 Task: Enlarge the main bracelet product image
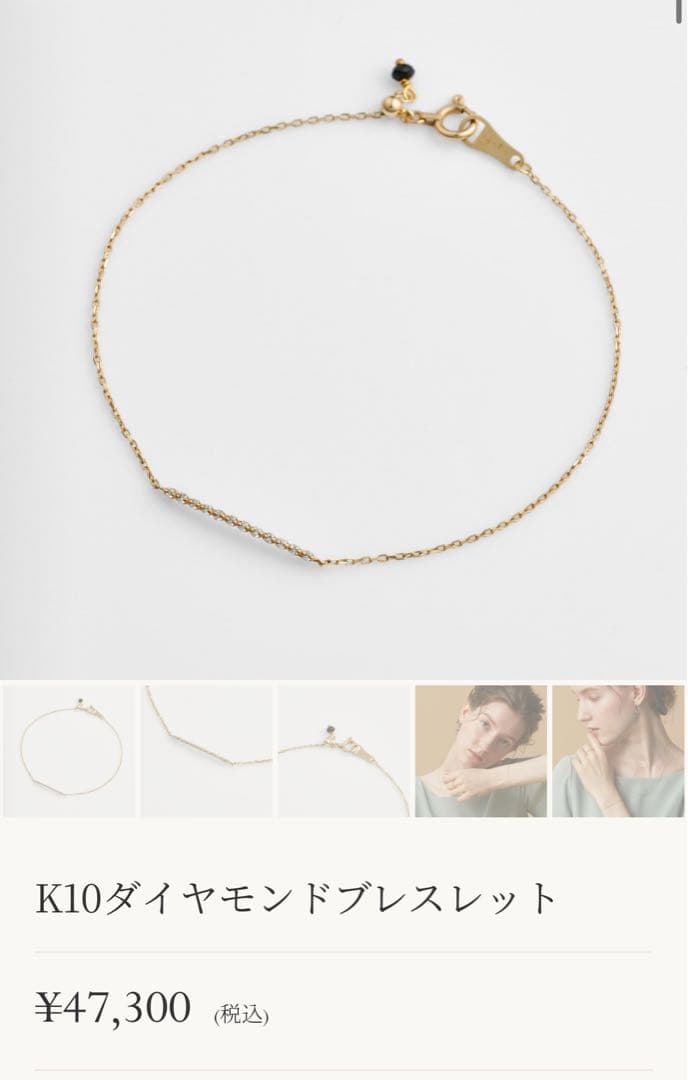[x=344, y=340]
